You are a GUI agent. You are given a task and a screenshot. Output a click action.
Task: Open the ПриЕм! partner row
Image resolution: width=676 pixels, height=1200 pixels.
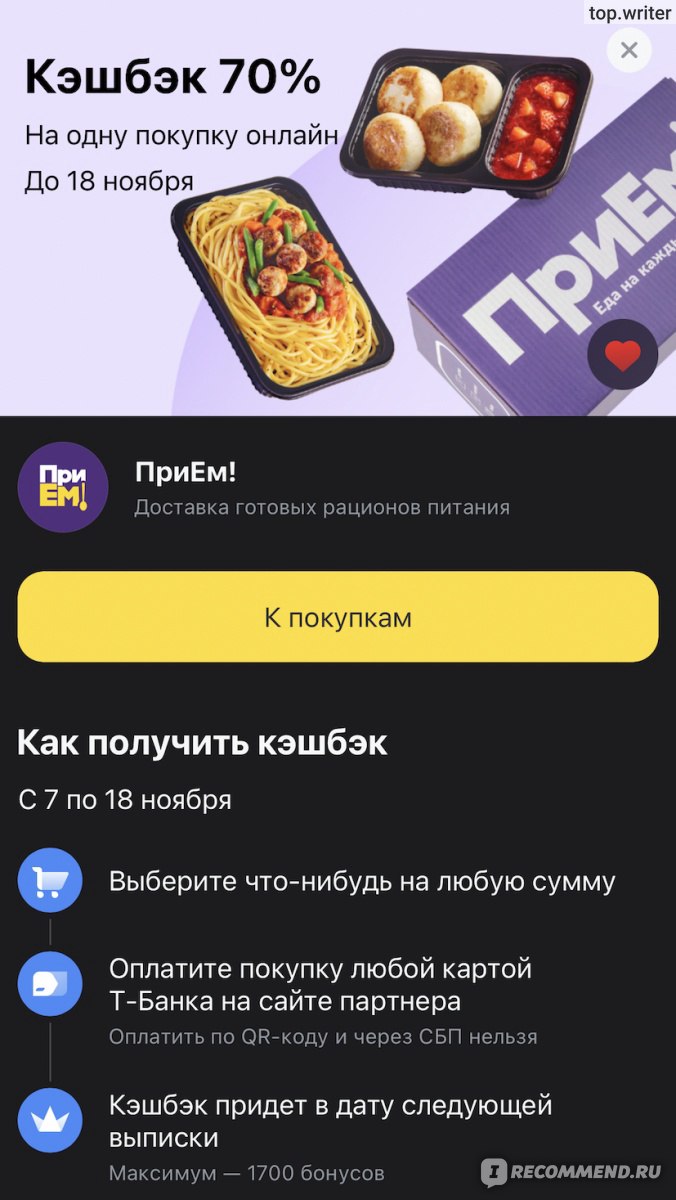coord(338,487)
